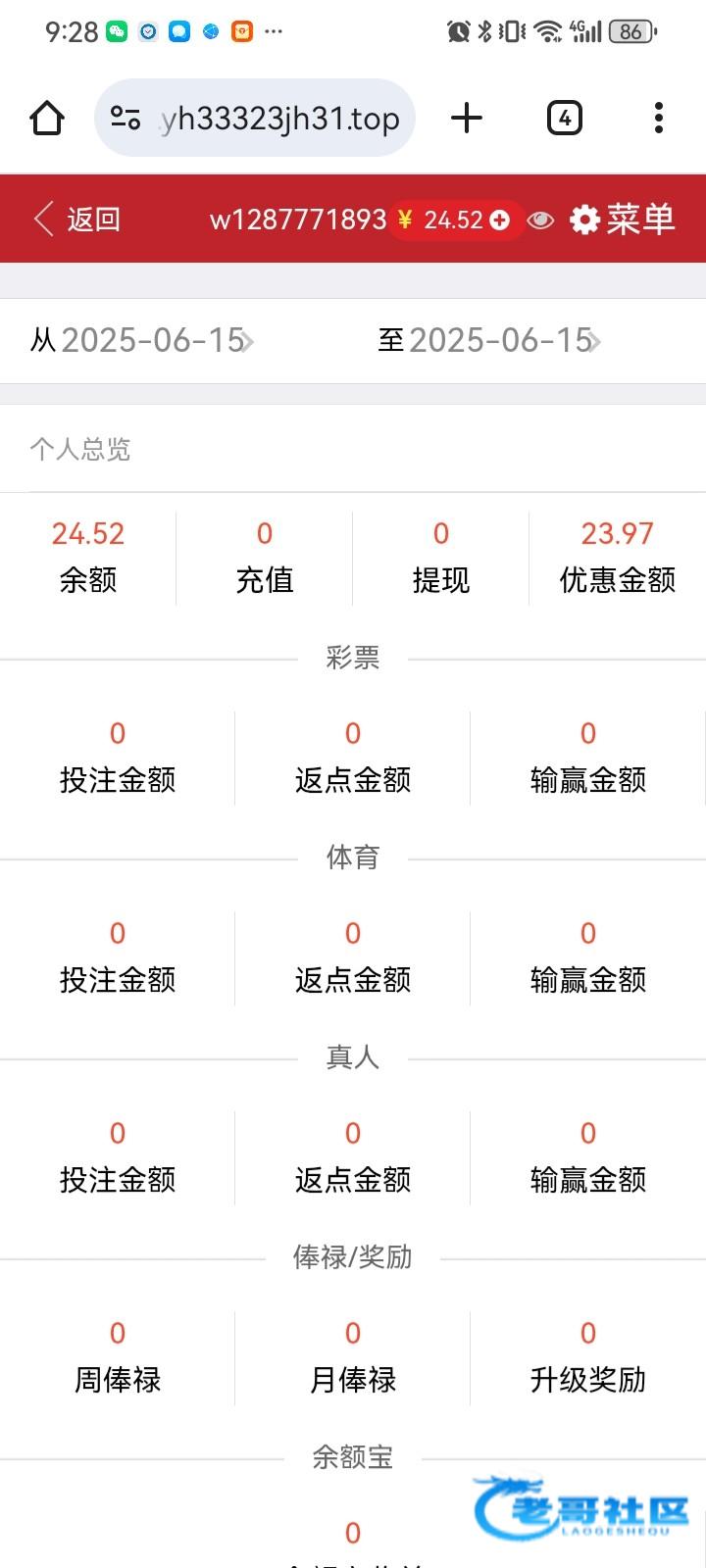Open the 菜单 settings menu
Screen dimensions: 706x1568
pyautogui.click(x=623, y=219)
